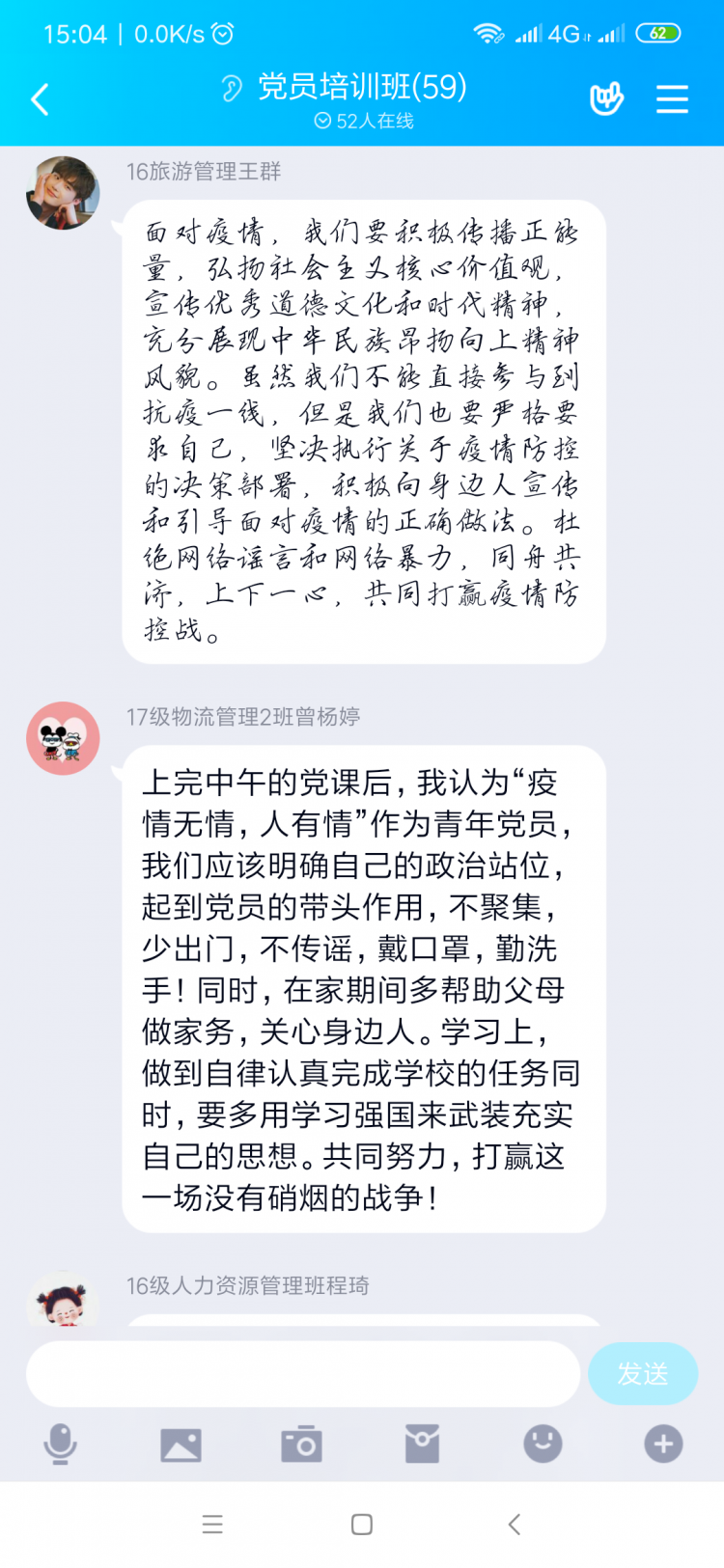Open avatar of 17级物流管理2班曾杨婷

point(63,738)
